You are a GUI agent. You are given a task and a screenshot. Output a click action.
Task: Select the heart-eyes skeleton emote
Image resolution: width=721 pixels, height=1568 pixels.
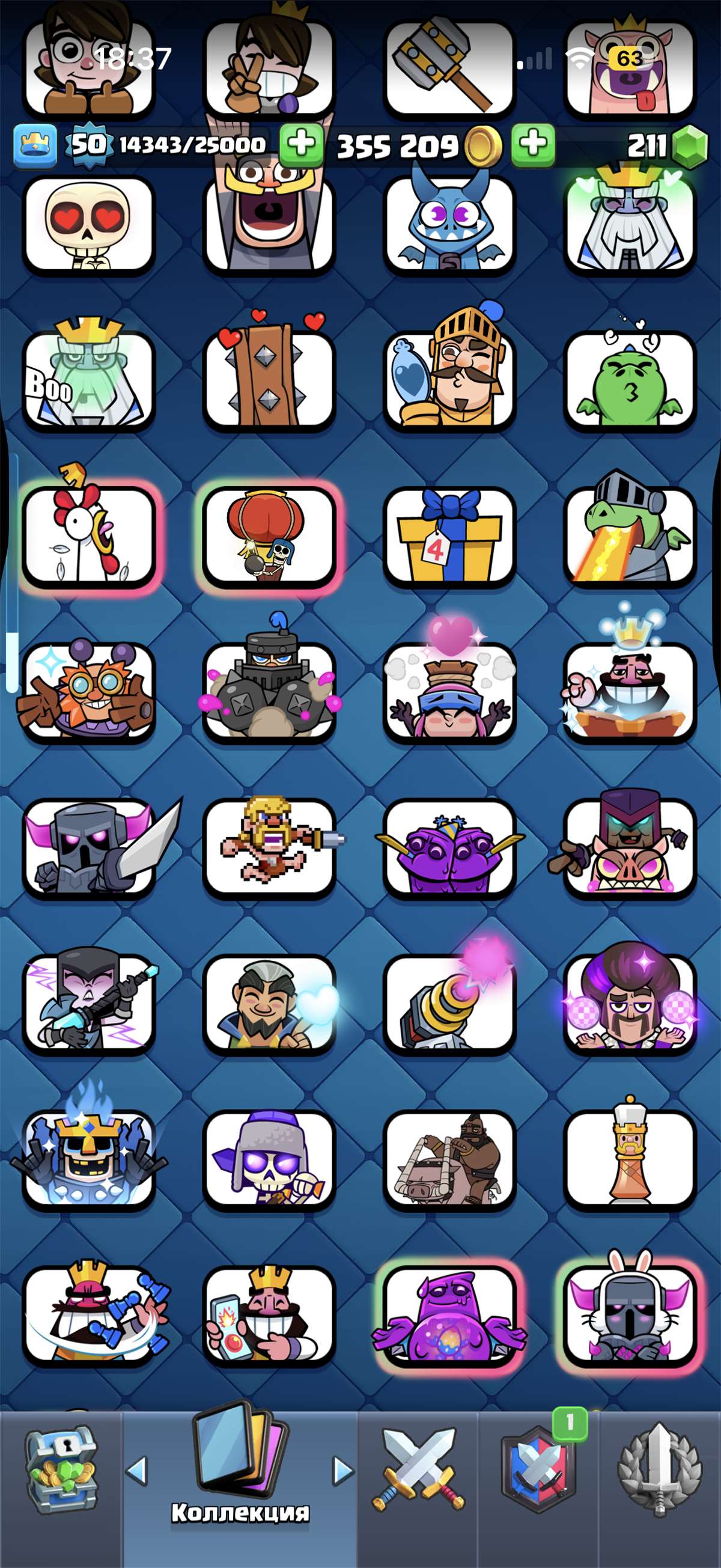[x=87, y=225]
